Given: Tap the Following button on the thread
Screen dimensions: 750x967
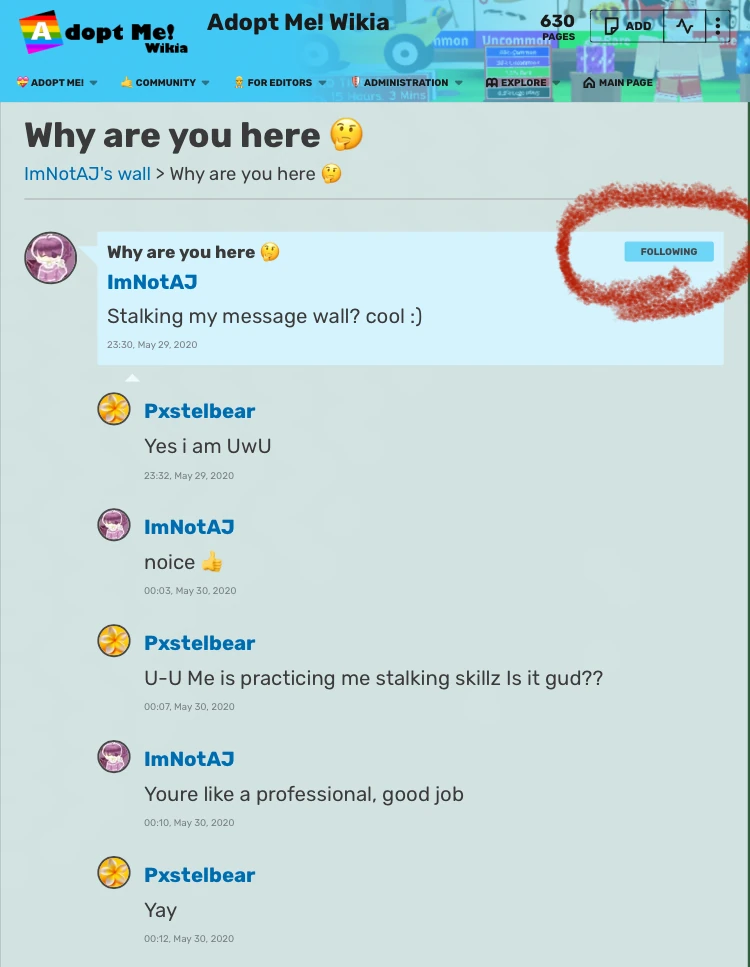Looking at the screenshot, I should [669, 252].
